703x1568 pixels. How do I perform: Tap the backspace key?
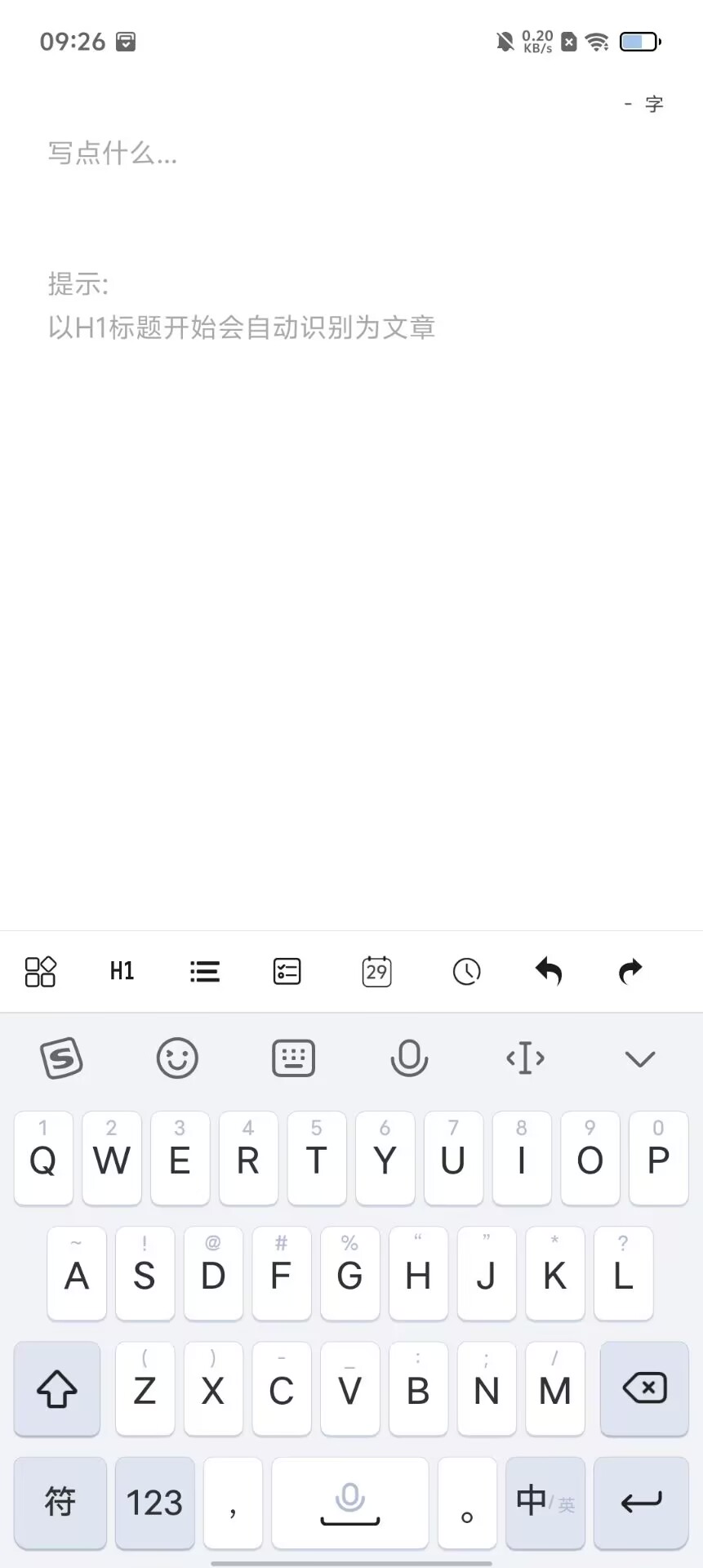tap(644, 1388)
